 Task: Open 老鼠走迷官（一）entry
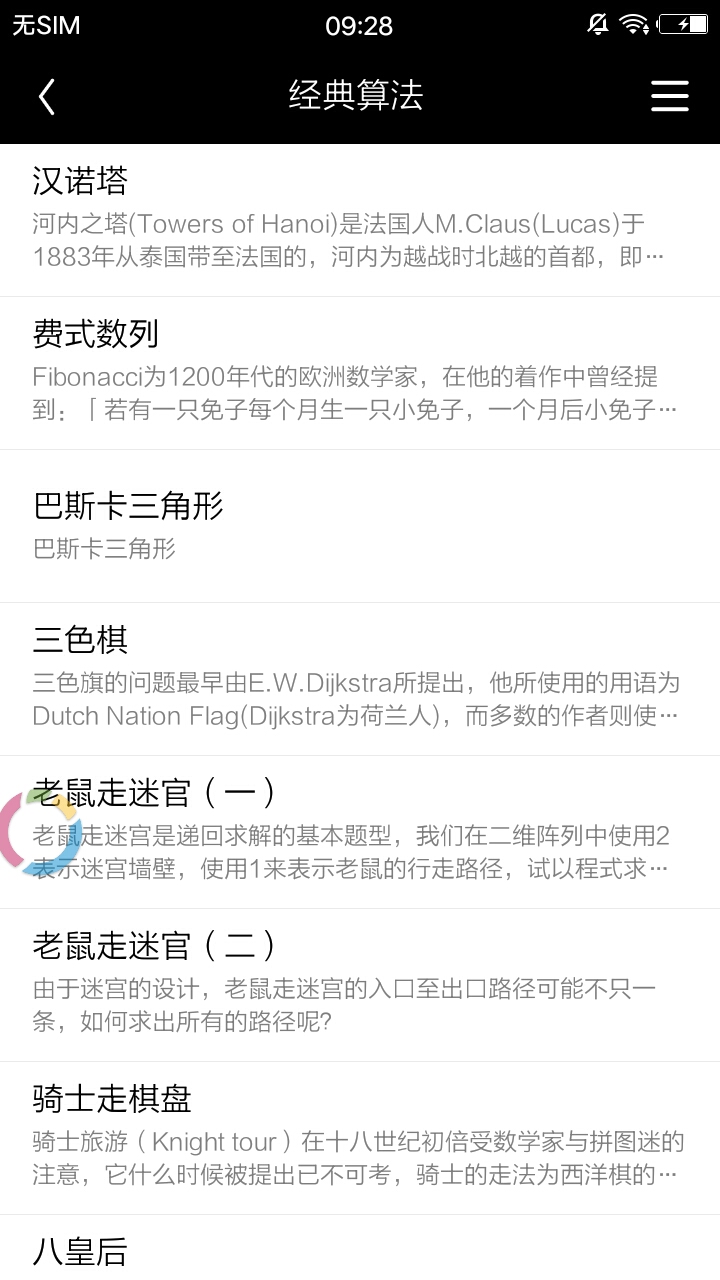coord(360,832)
